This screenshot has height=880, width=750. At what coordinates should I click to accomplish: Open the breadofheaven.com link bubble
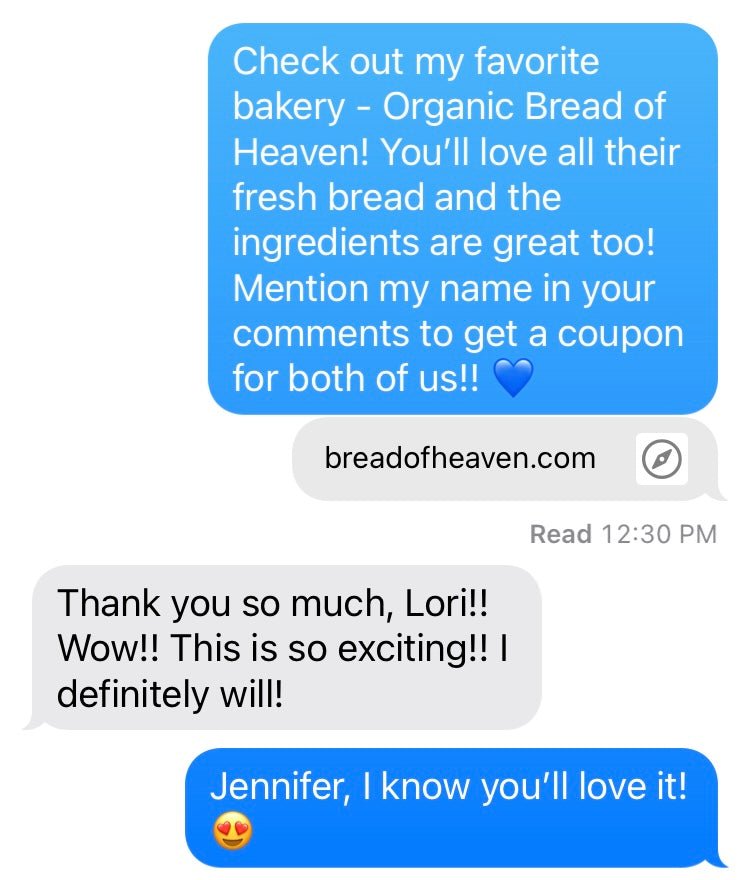click(x=461, y=459)
